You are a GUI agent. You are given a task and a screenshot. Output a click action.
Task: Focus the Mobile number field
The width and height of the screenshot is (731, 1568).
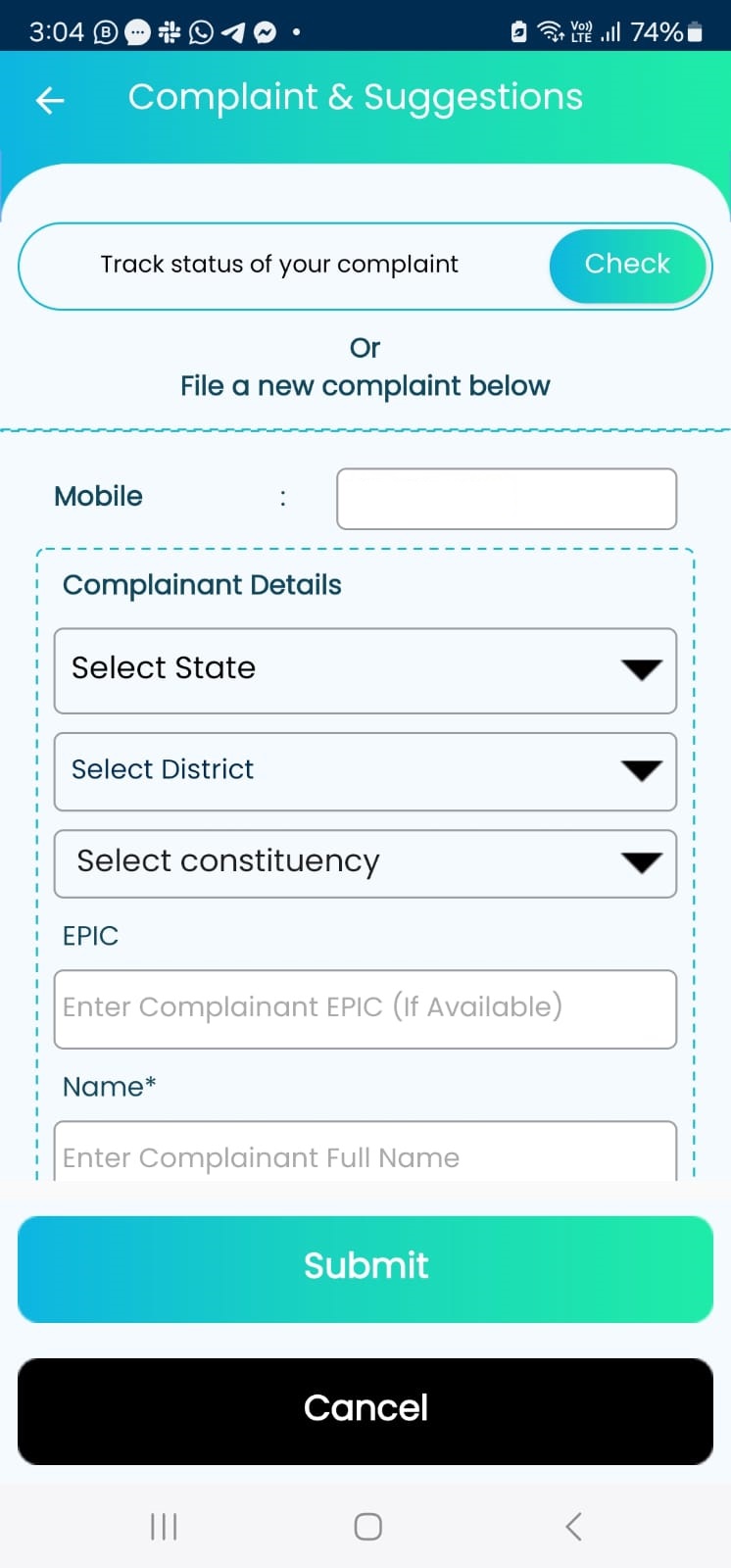(506, 499)
